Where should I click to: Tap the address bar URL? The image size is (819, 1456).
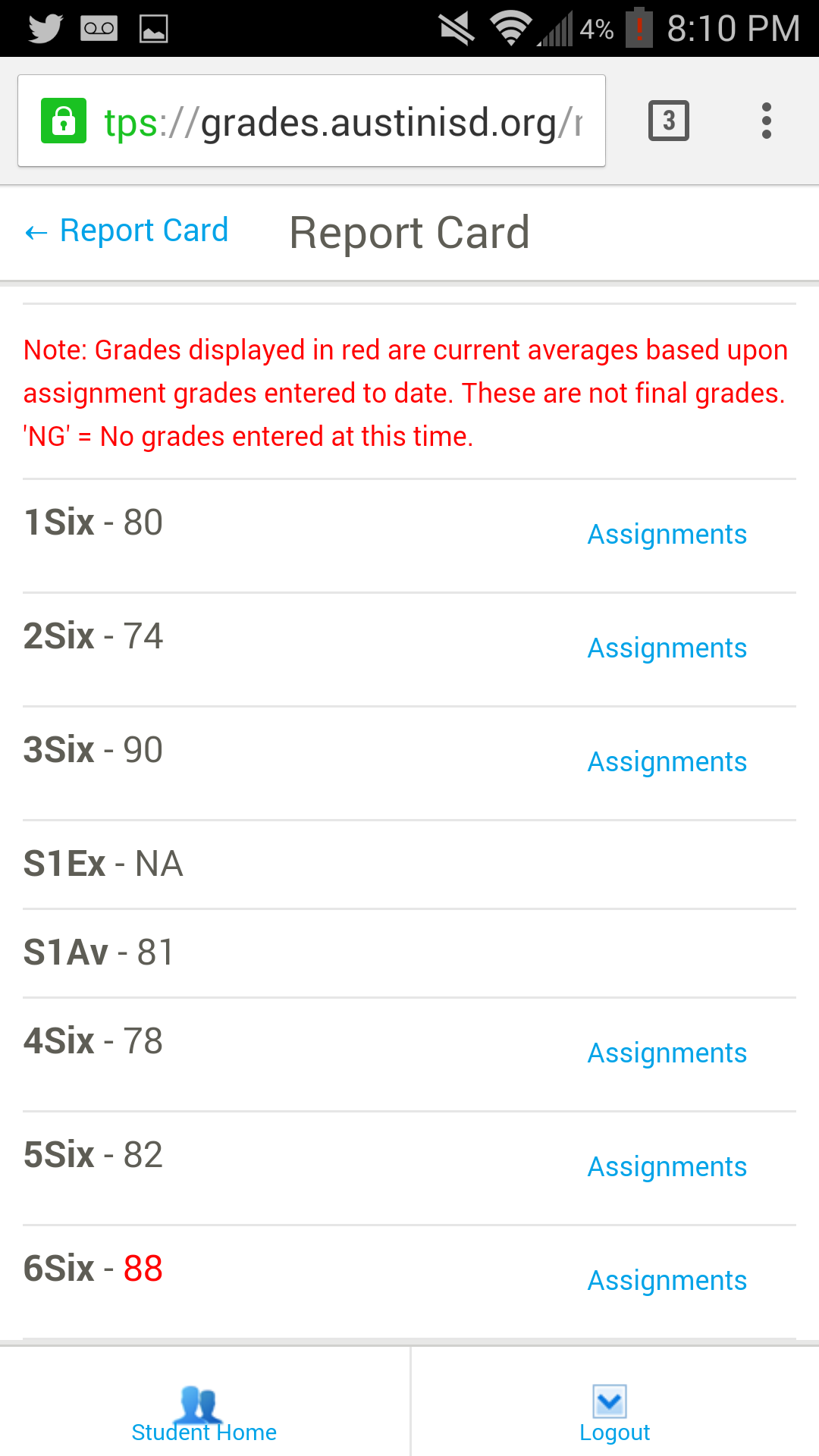[341, 122]
